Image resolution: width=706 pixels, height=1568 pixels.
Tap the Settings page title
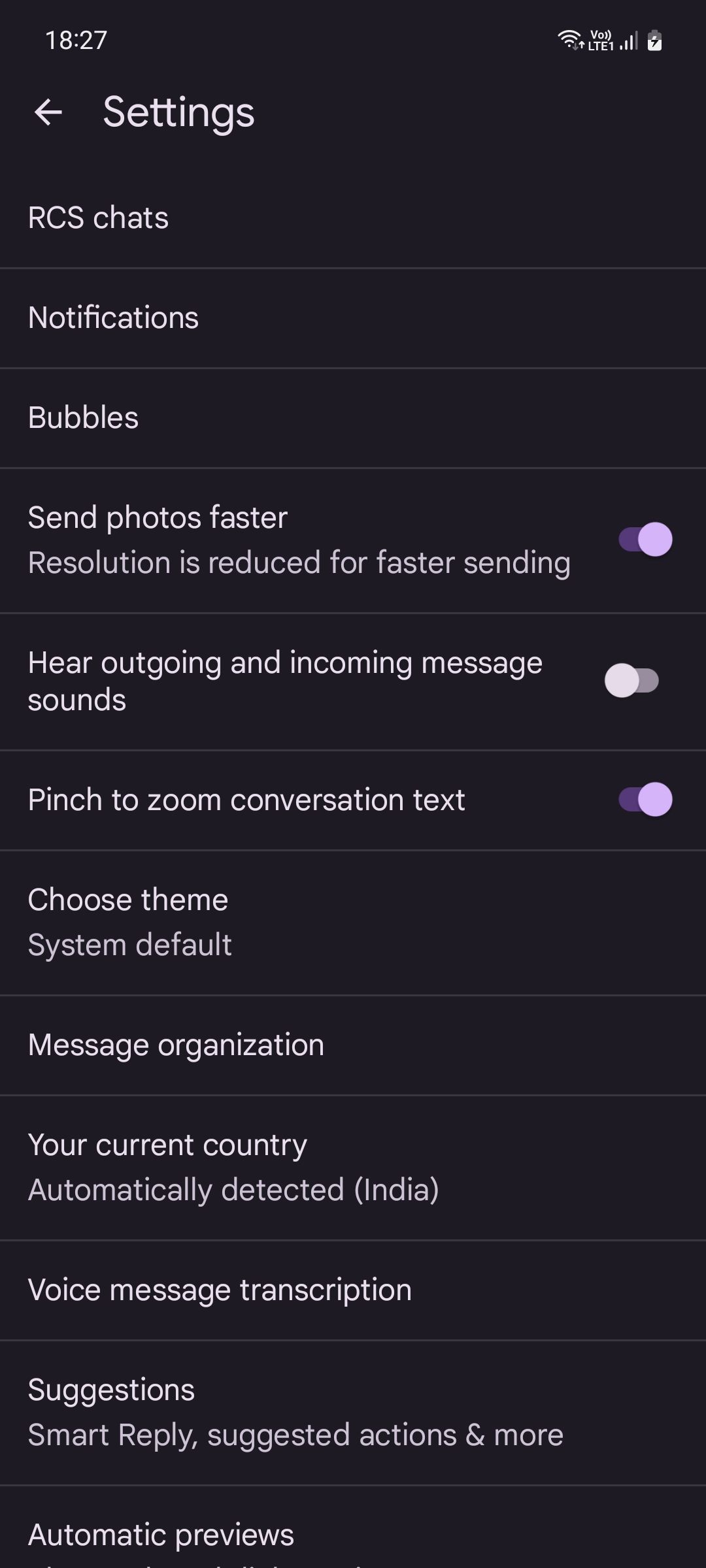177,111
